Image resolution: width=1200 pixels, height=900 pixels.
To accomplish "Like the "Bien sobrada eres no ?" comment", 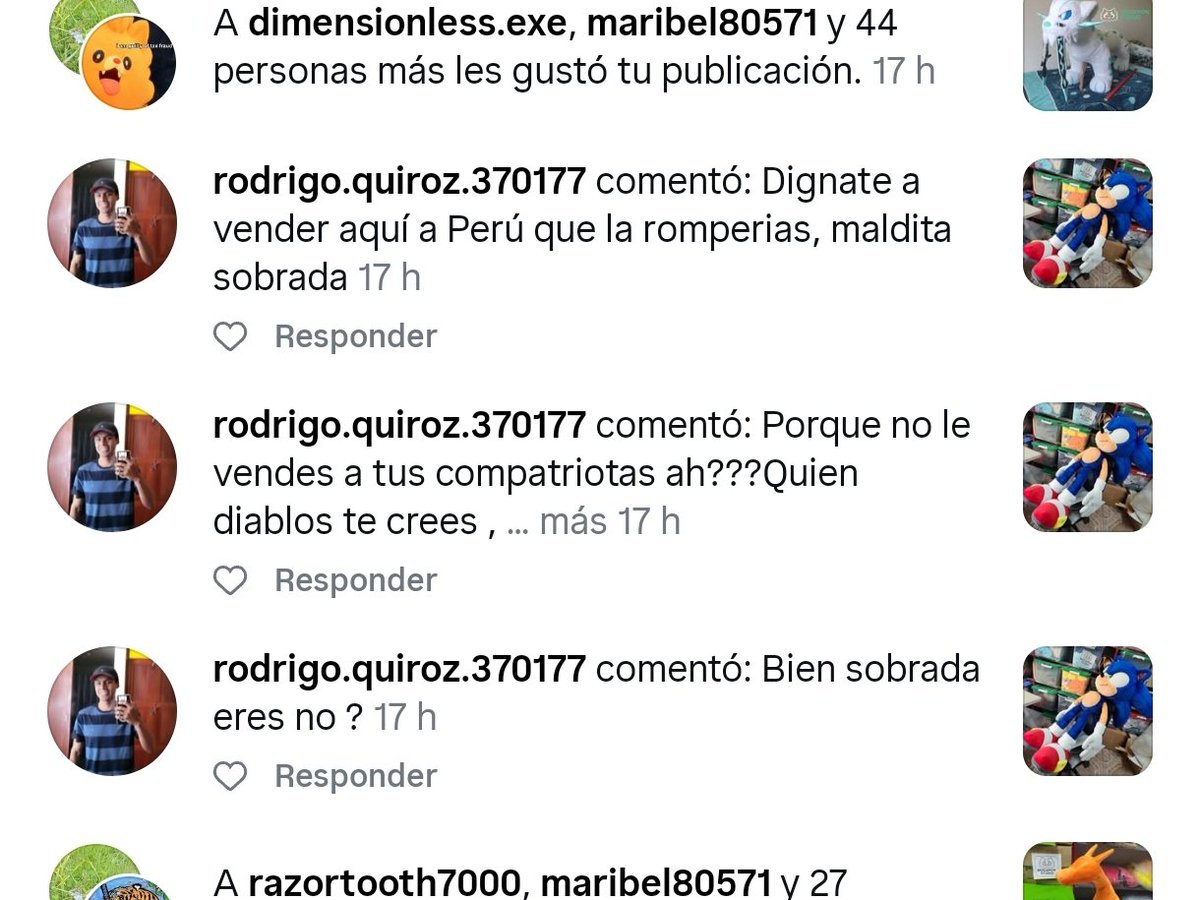I will click(230, 777).
